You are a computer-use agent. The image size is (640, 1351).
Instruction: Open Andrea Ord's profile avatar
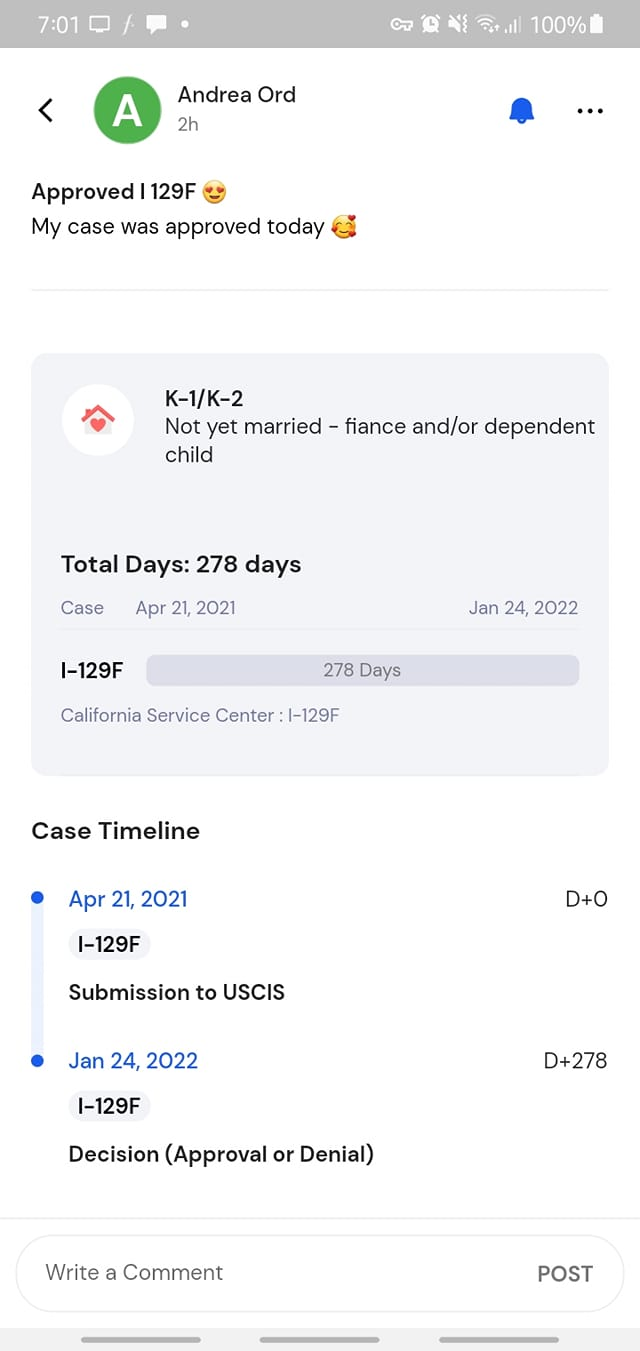[x=127, y=110]
